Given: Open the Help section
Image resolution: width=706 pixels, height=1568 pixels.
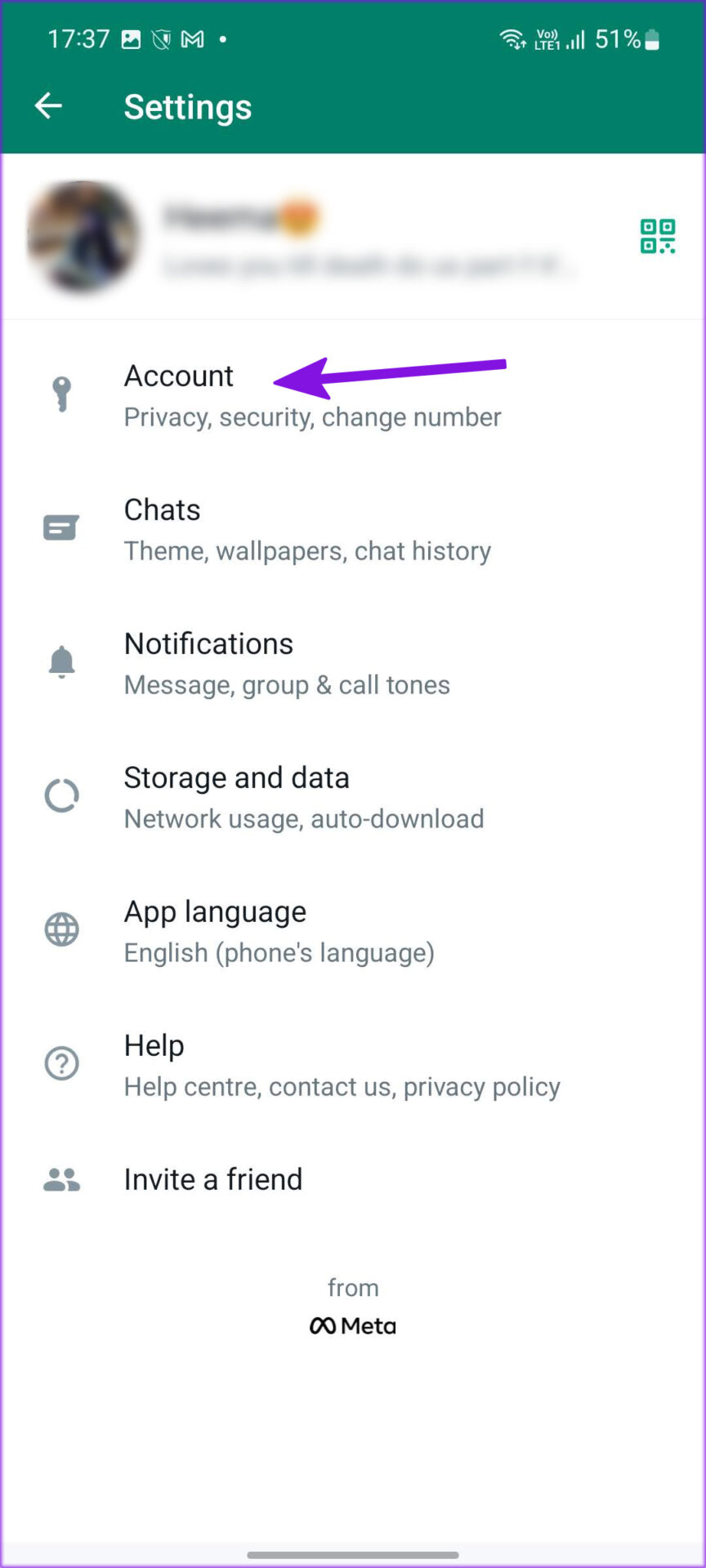Looking at the screenshot, I should pyautogui.click(x=353, y=1065).
